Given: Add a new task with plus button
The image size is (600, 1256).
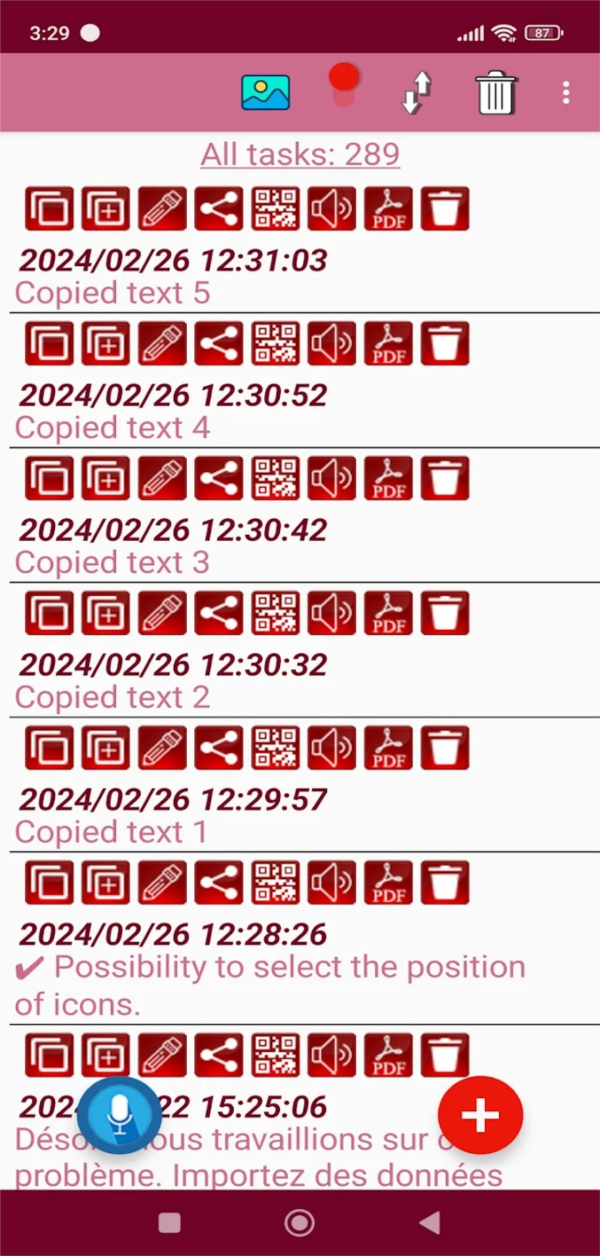Looking at the screenshot, I should 480,1114.
